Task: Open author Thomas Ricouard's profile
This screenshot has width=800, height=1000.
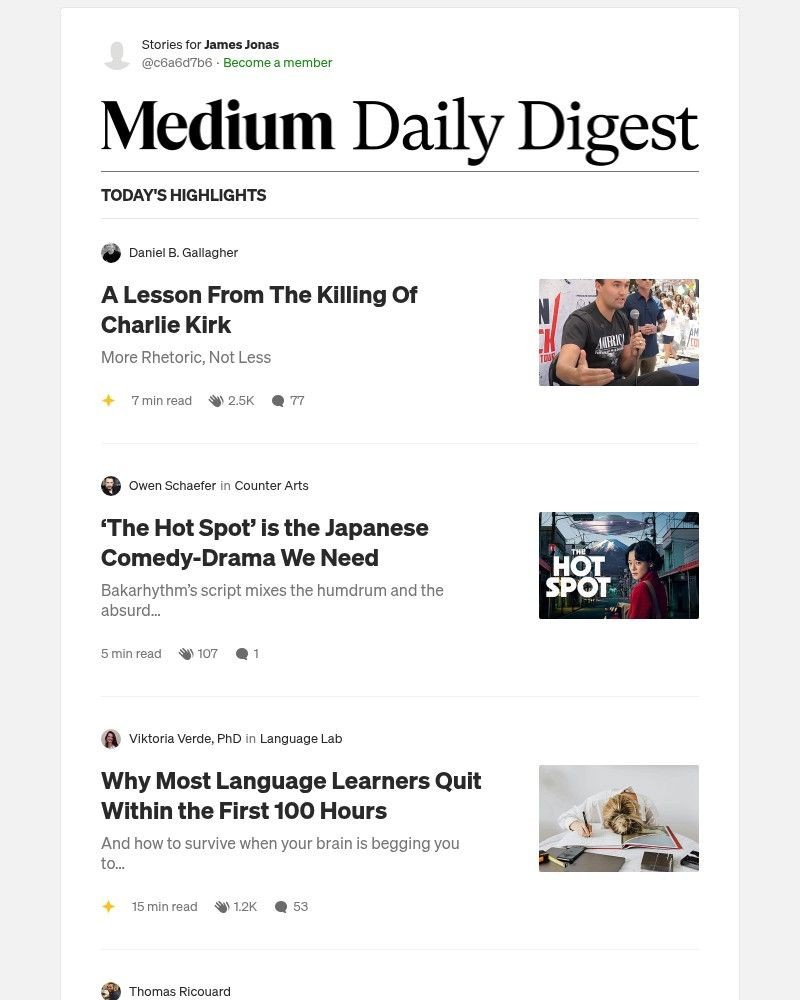Action: pos(179,991)
